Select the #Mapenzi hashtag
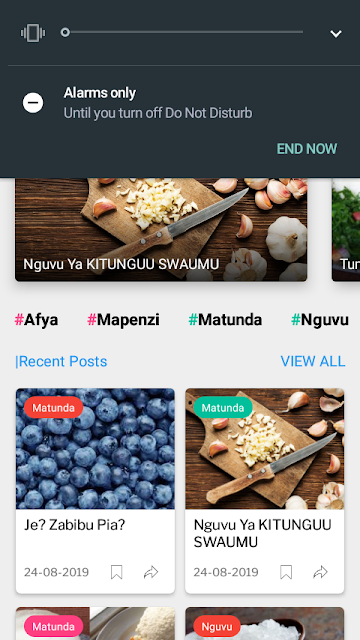This screenshot has width=360, height=640. click(x=123, y=320)
